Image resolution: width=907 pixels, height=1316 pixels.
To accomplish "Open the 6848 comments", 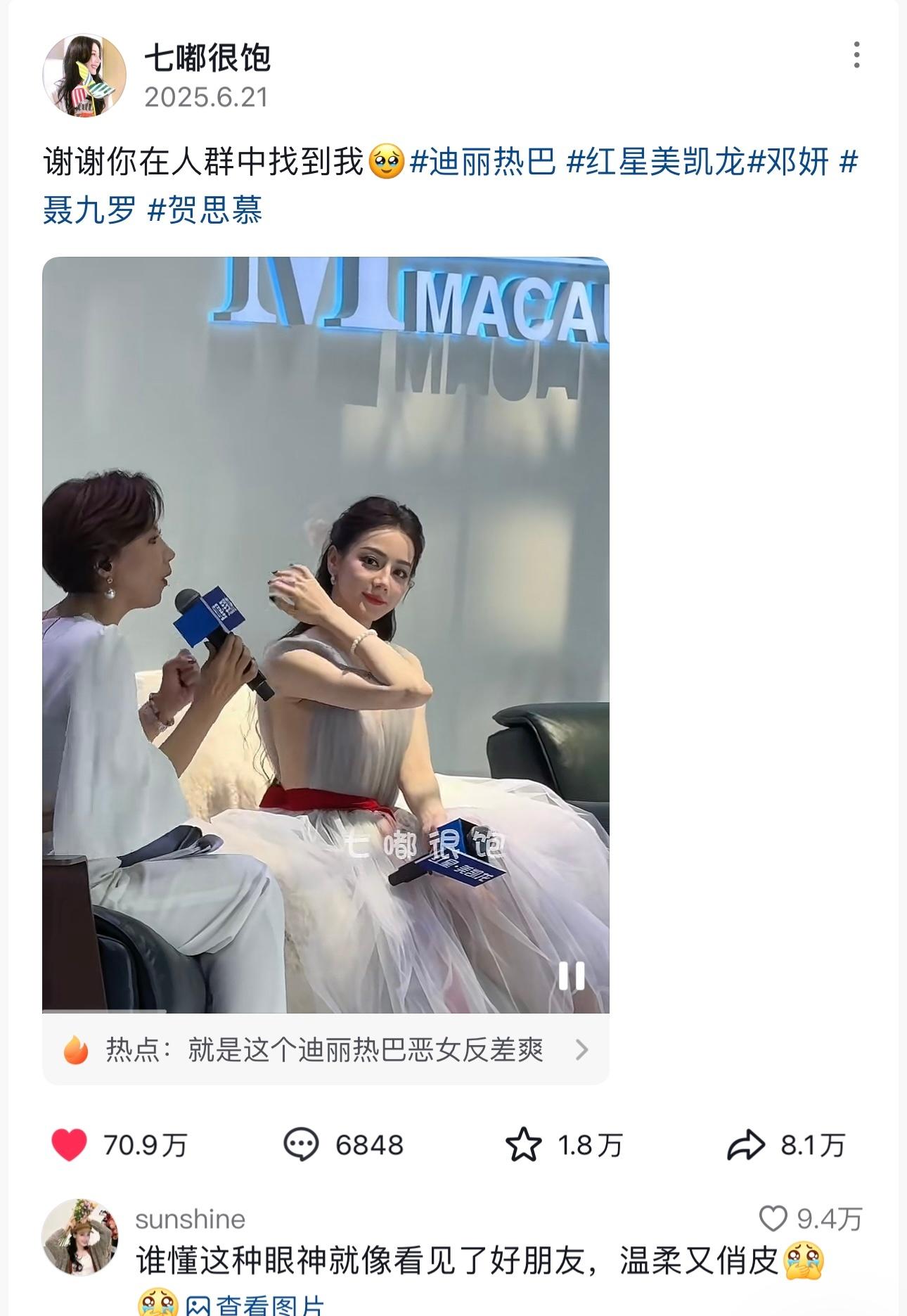I will coord(301,1146).
